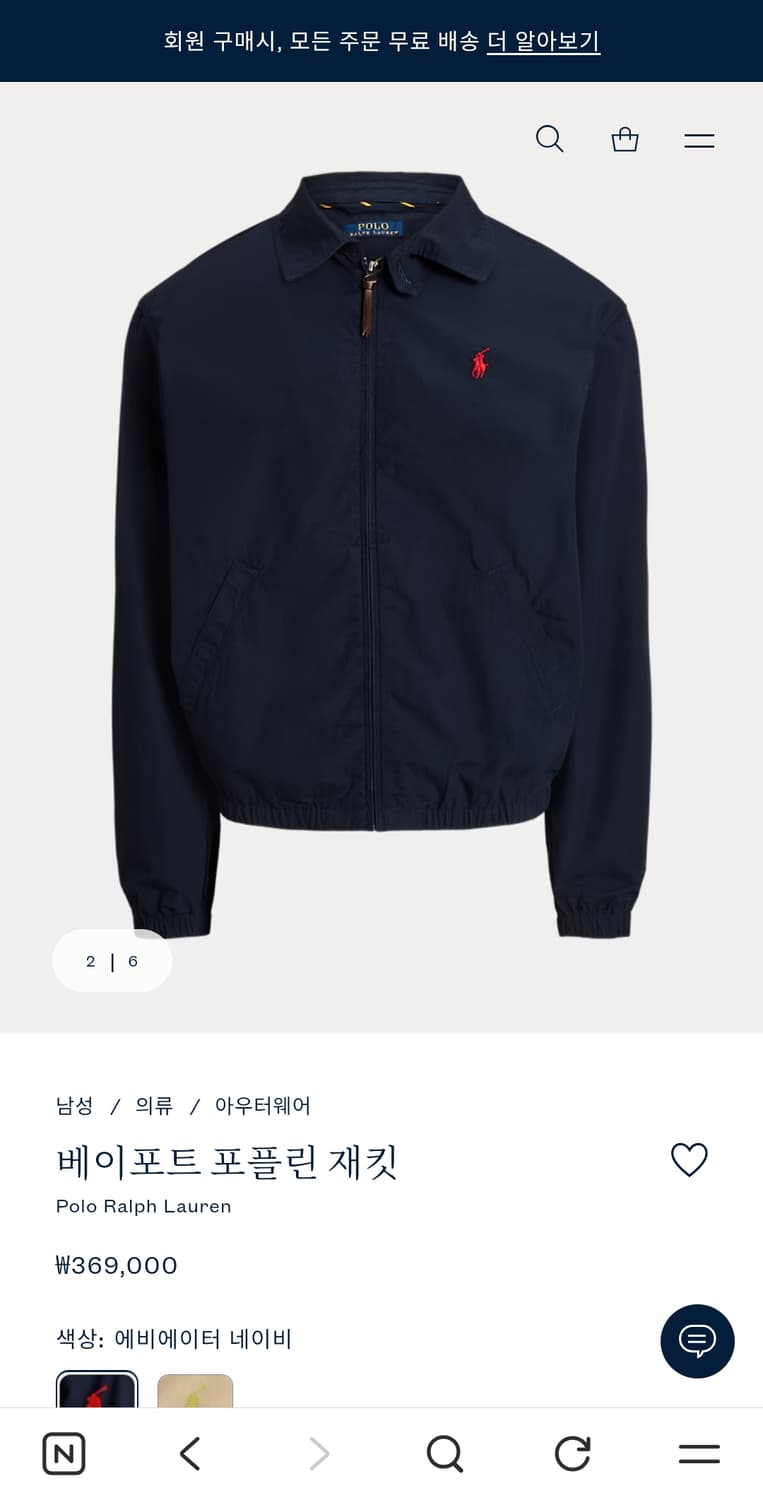763x1500 pixels.
Task: Tap the 2 | 6 image counter
Action: [111, 960]
